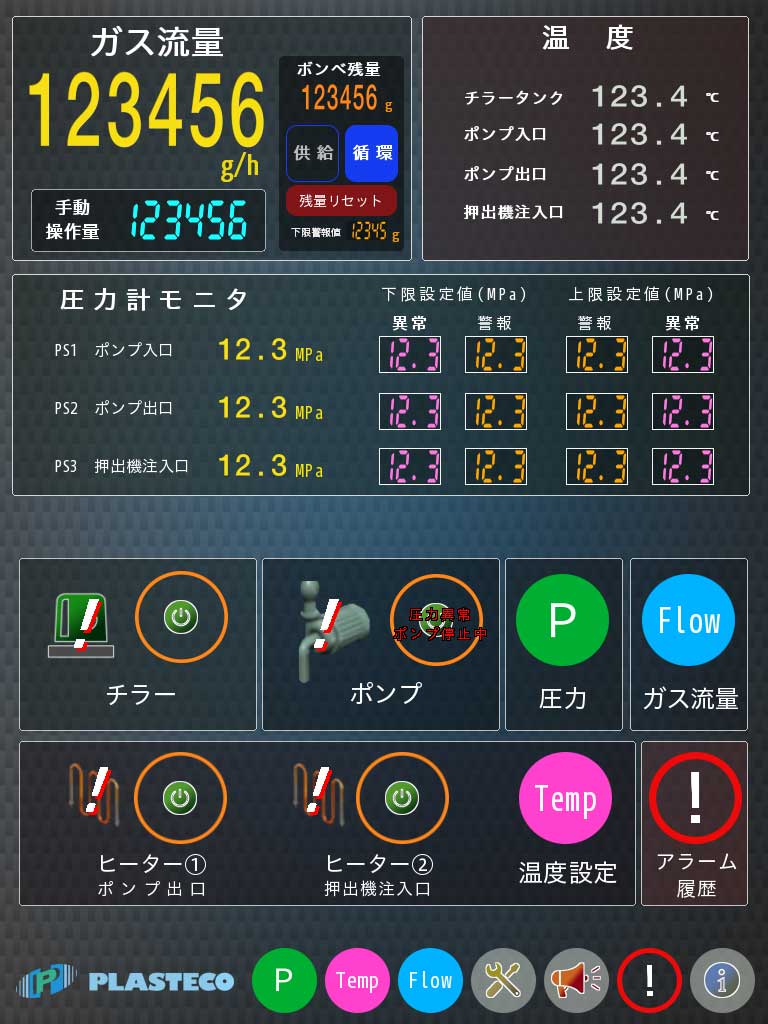
Task: Tap the green P icon in bottom bar
Action: (284, 980)
